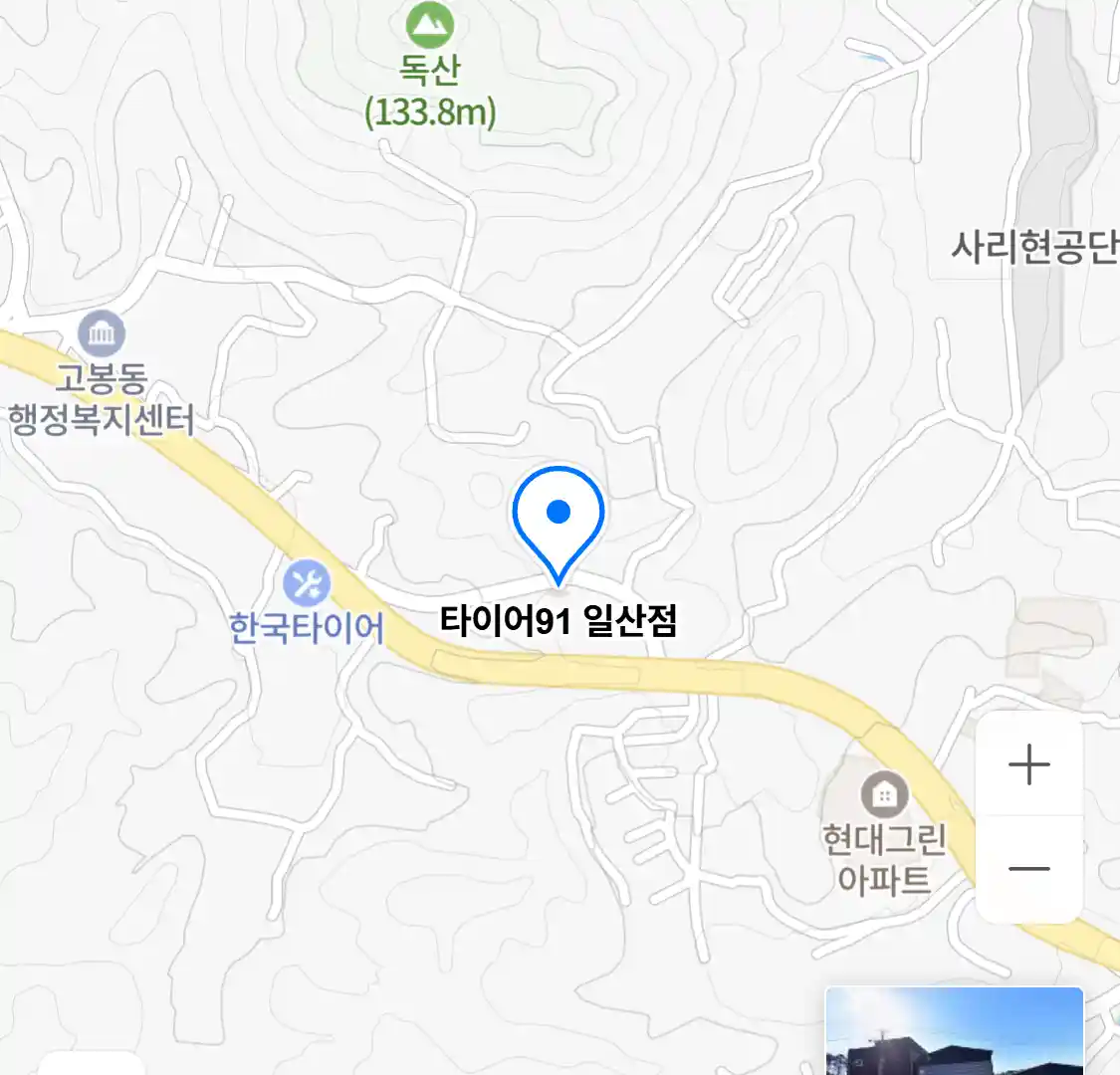The image size is (1120, 1075).
Task: Zoom out of the map
Action: click(x=1028, y=869)
